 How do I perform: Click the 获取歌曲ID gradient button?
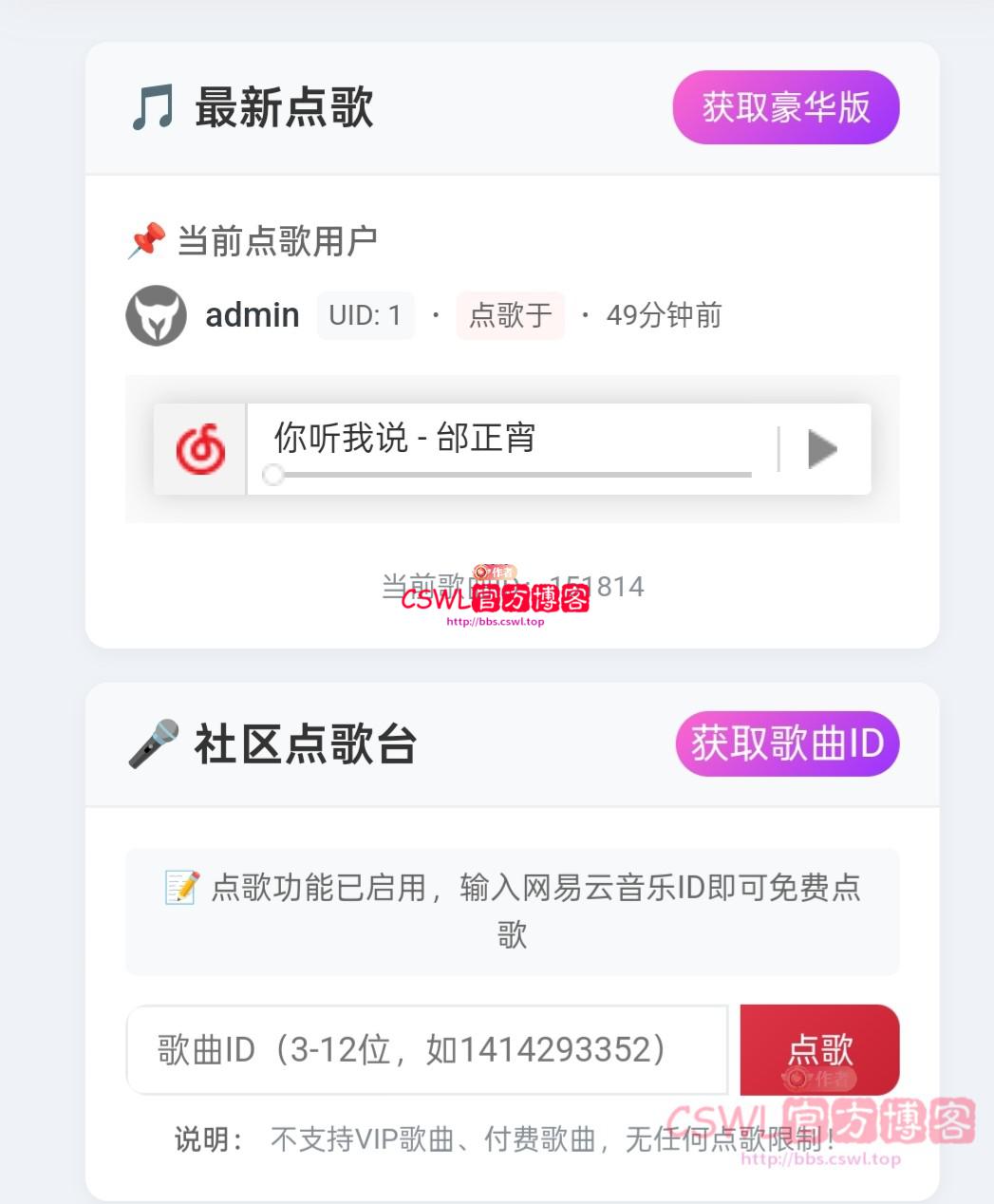(x=786, y=744)
